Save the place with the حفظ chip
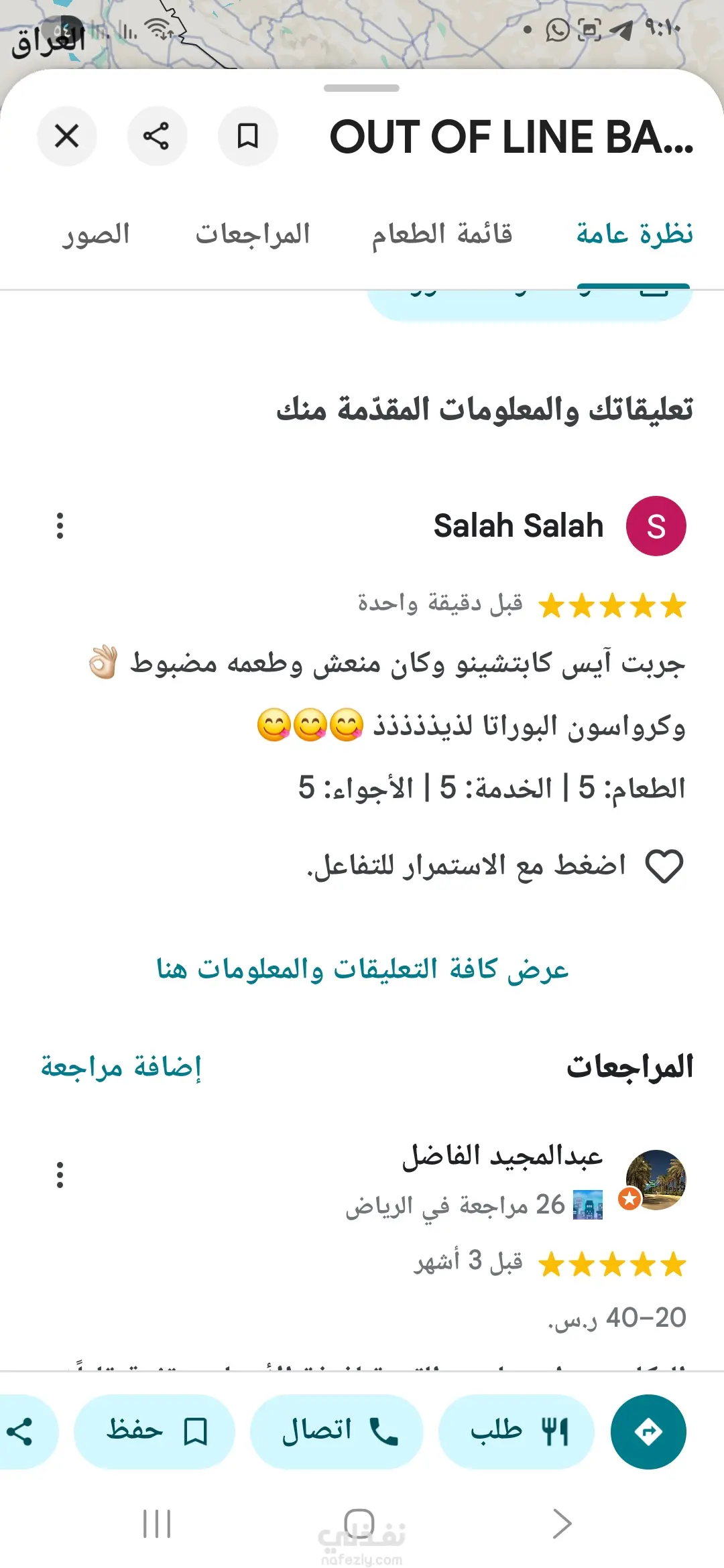The image size is (724, 1568). [154, 1432]
